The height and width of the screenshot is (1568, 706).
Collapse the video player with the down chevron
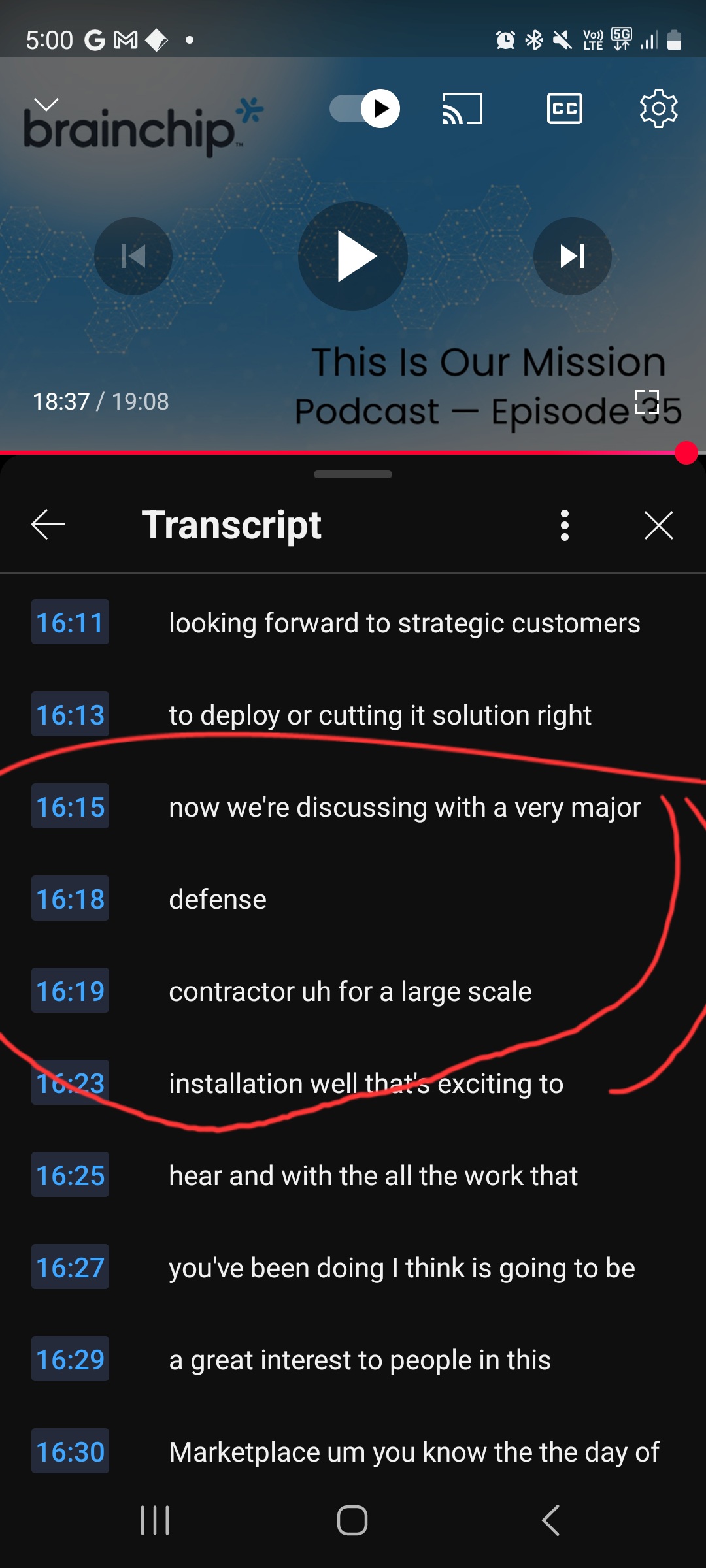coord(46,105)
